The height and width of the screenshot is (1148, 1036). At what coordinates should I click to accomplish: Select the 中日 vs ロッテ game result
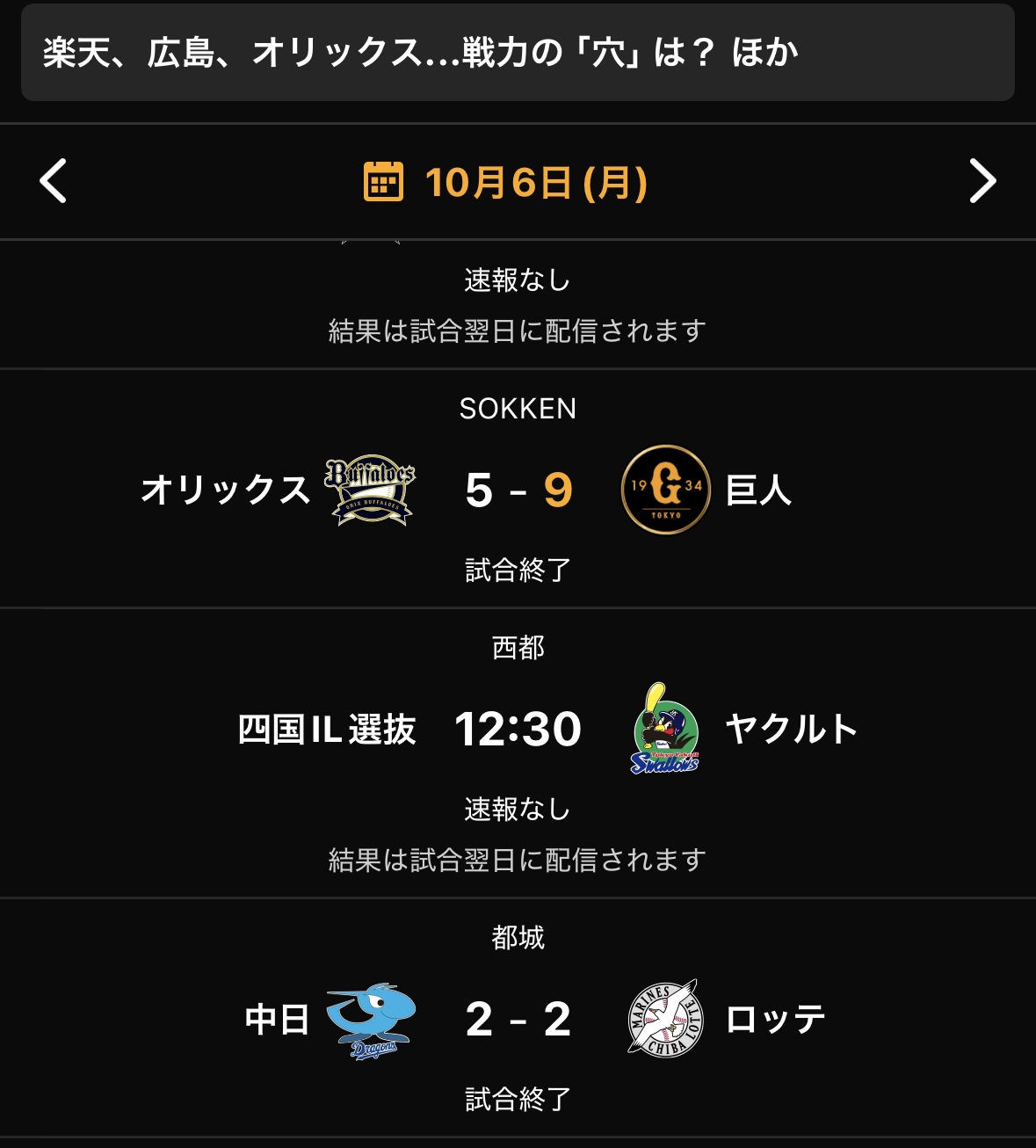pos(518,1020)
